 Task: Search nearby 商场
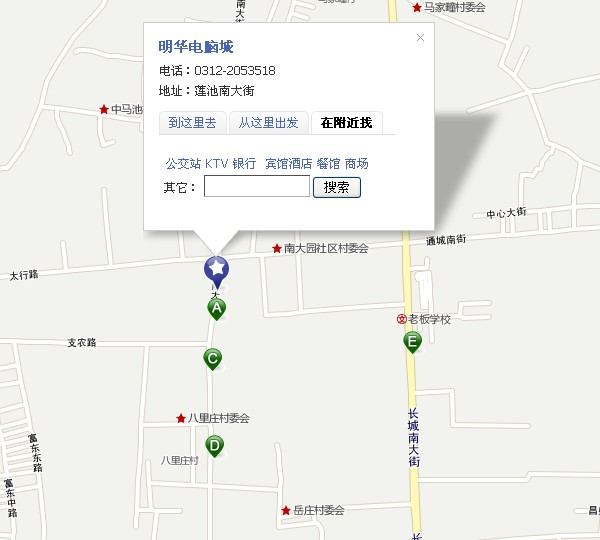pos(357,163)
